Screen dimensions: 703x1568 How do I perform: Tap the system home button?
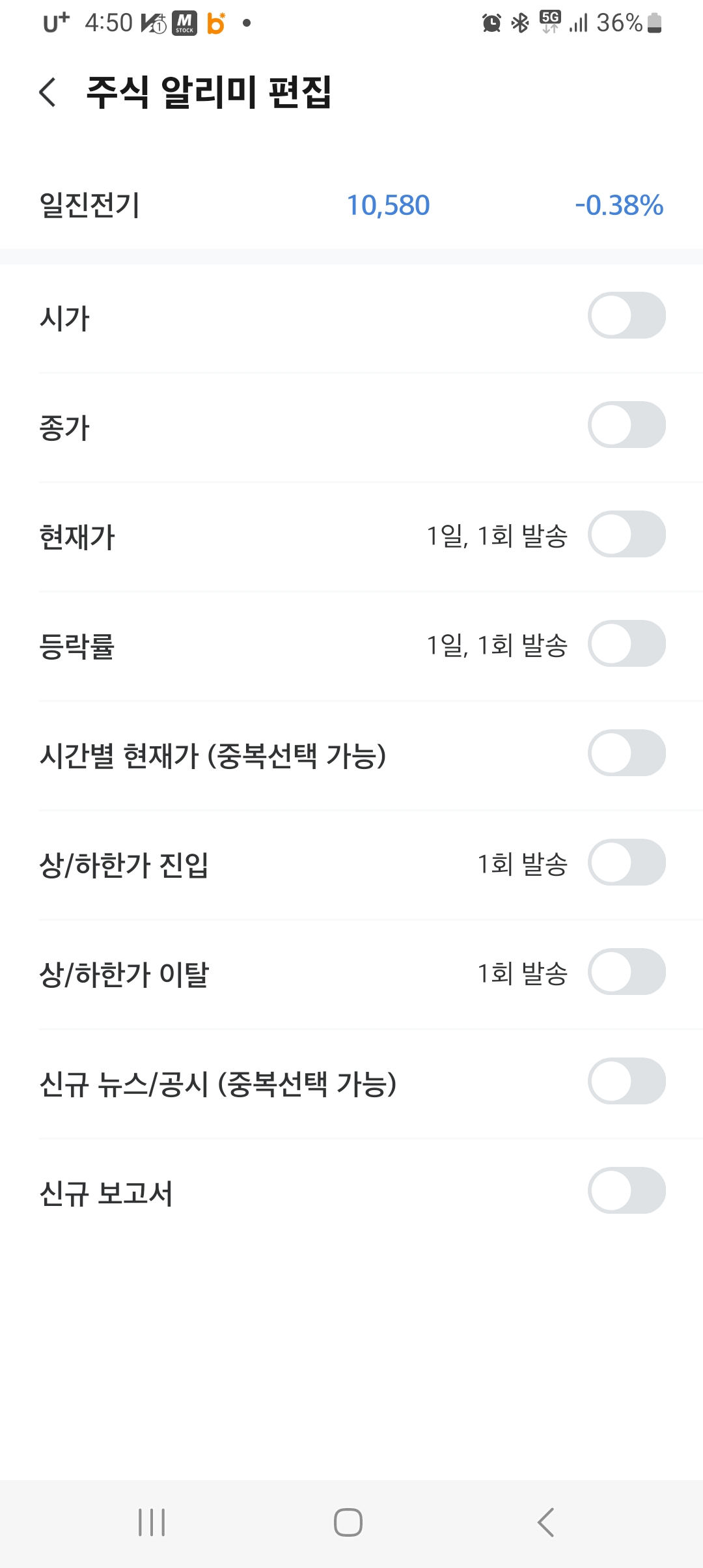click(x=348, y=1522)
